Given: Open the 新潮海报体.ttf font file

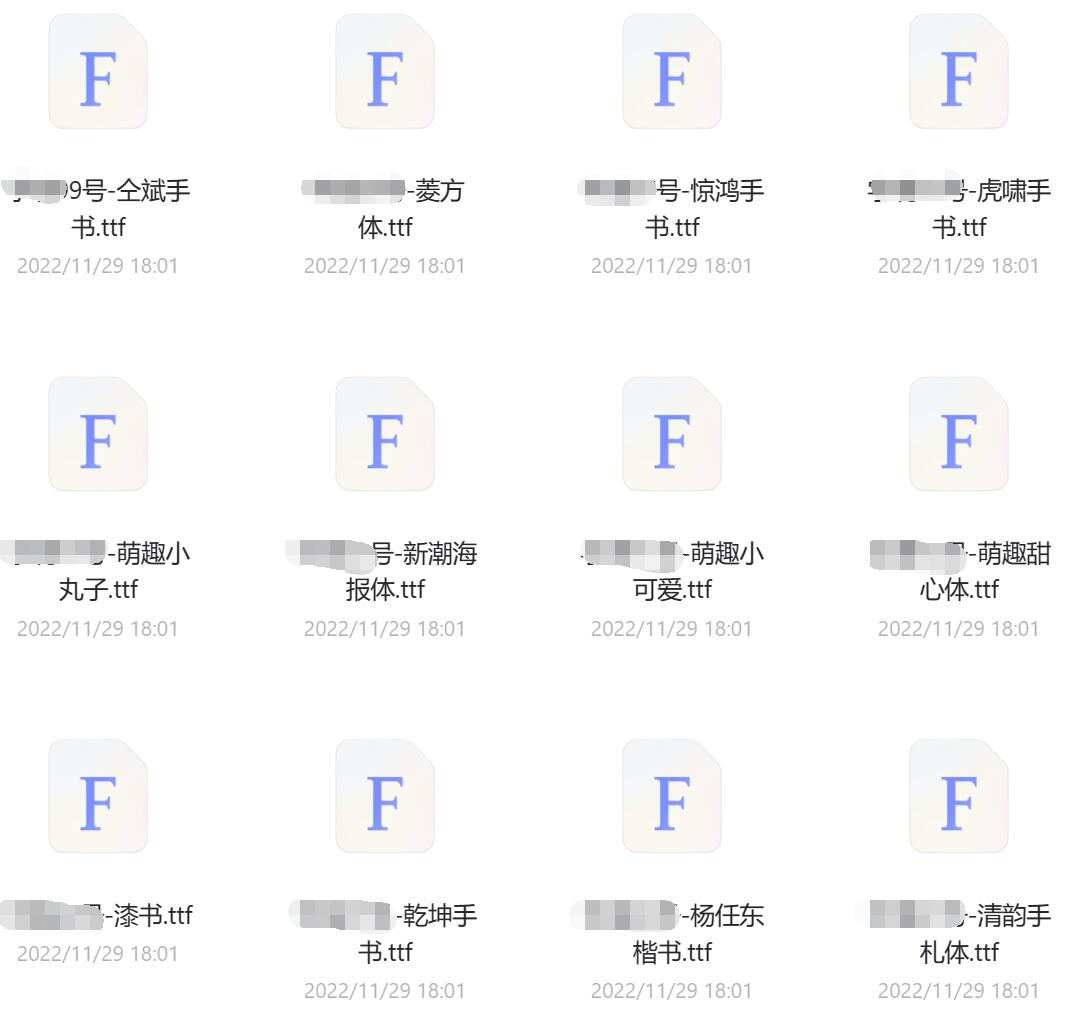Looking at the screenshot, I should click(385, 435).
